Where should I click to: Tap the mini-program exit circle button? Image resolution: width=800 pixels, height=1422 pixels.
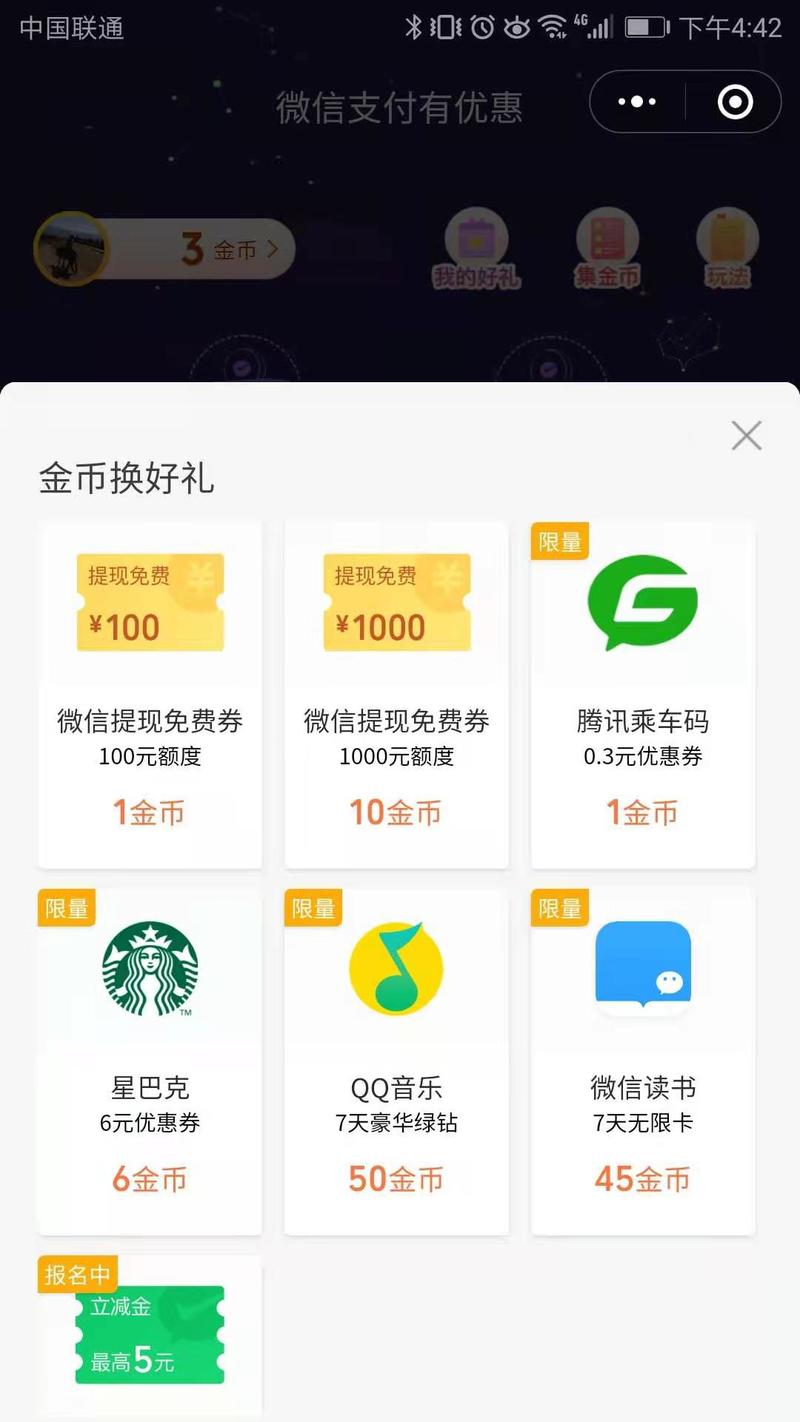click(733, 101)
